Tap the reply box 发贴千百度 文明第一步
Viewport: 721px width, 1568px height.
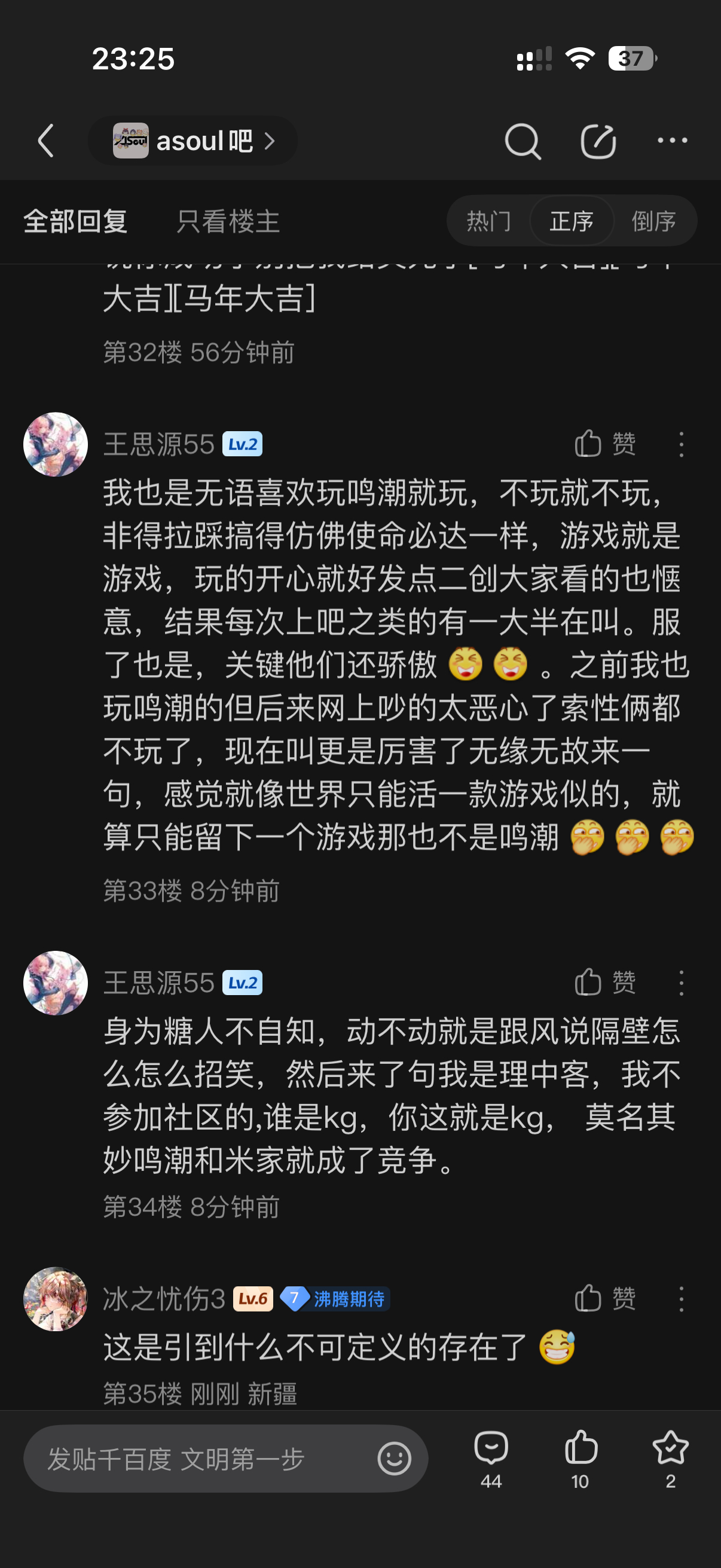(201, 1459)
